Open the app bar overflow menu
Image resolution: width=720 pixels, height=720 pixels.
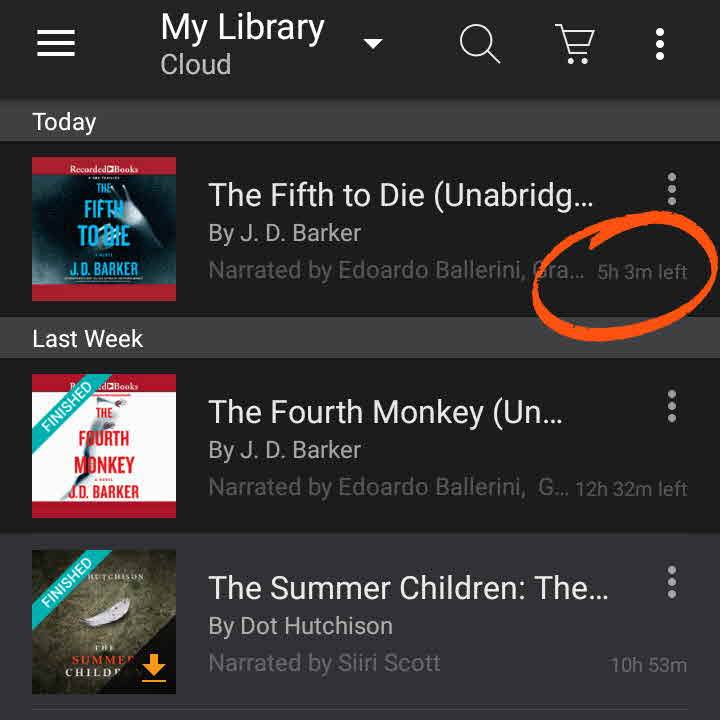[x=660, y=44]
